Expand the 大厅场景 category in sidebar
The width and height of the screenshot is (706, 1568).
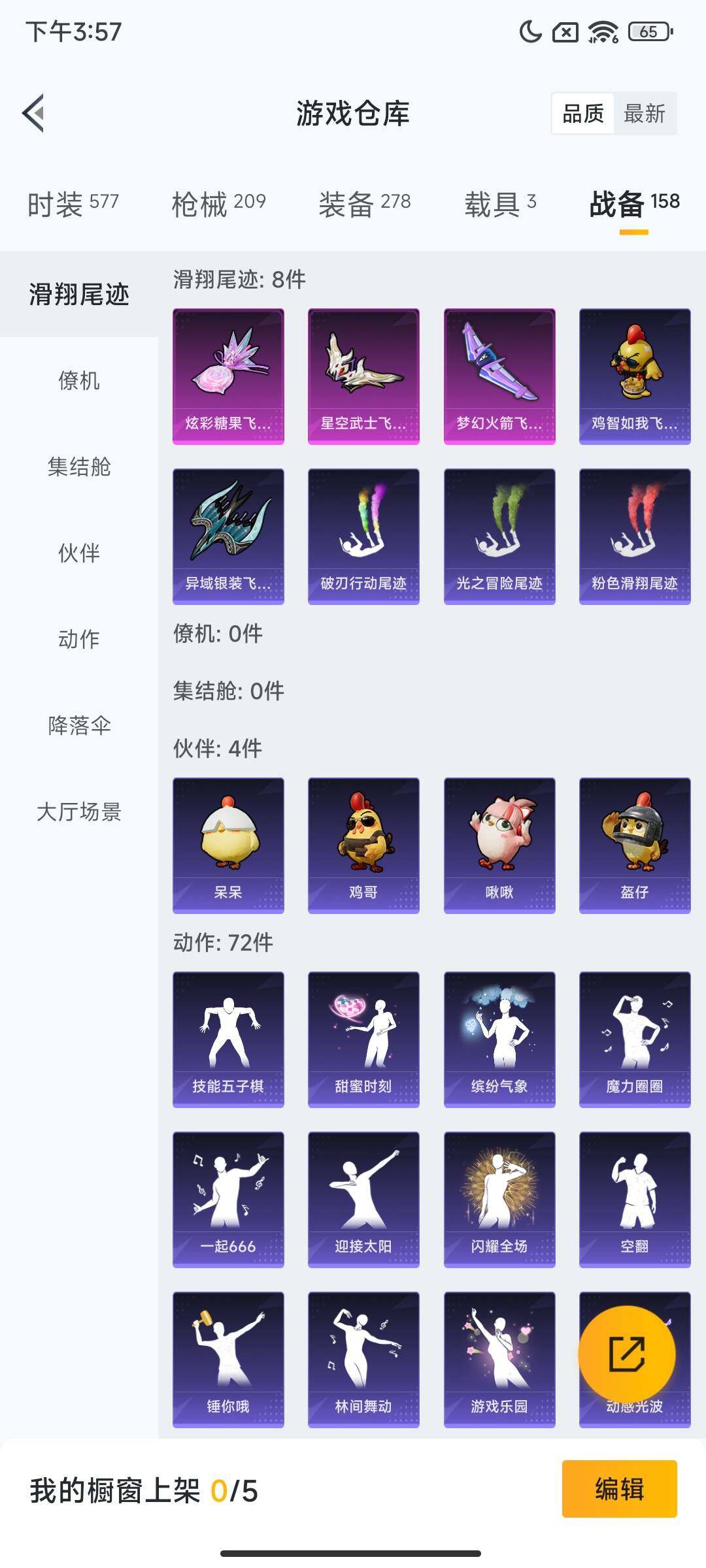tap(79, 812)
